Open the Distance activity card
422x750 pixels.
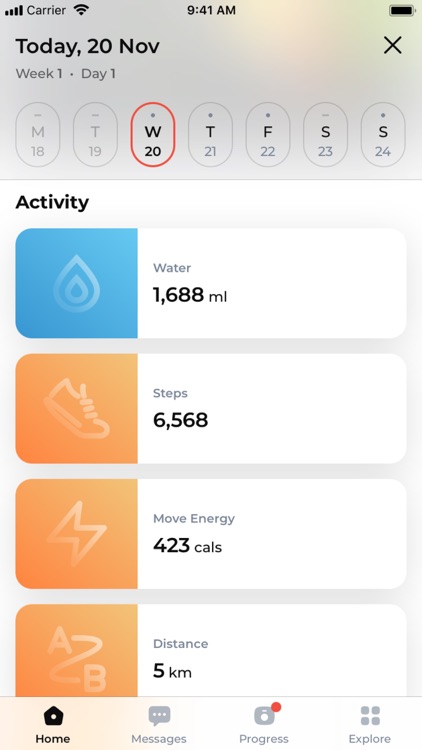211,650
